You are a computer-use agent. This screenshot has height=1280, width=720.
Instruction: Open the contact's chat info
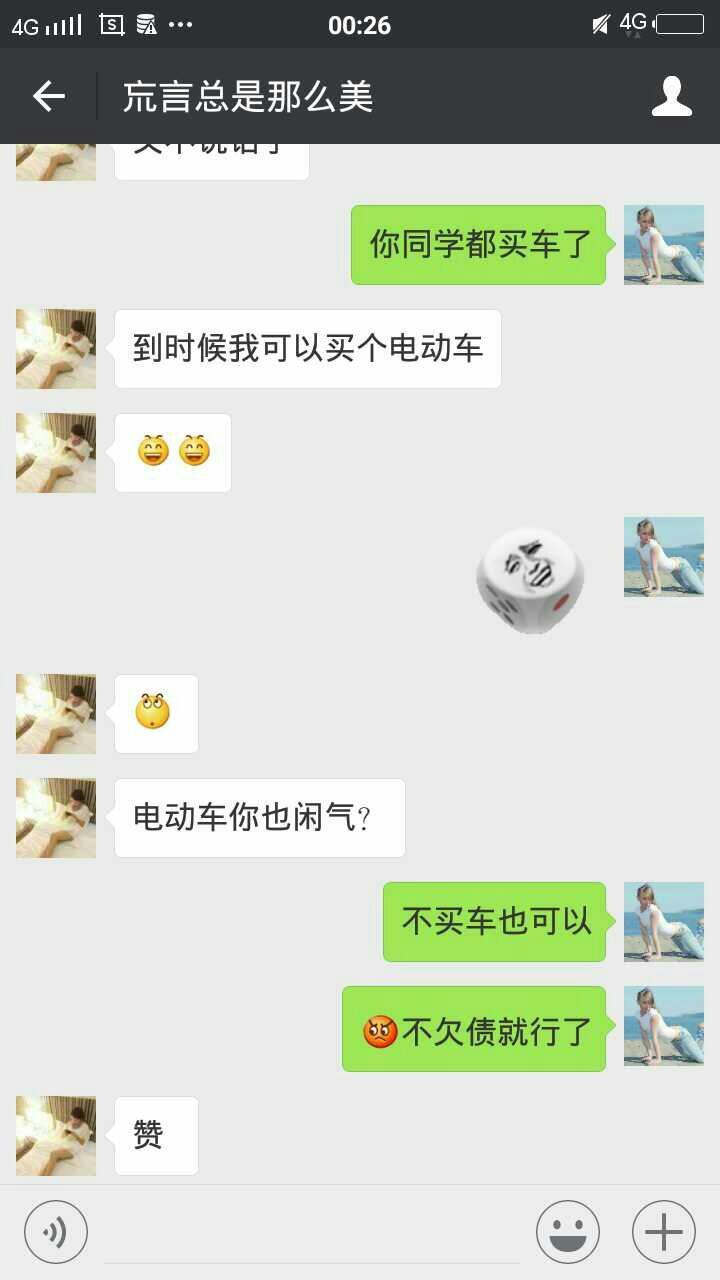pyautogui.click(x=671, y=96)
